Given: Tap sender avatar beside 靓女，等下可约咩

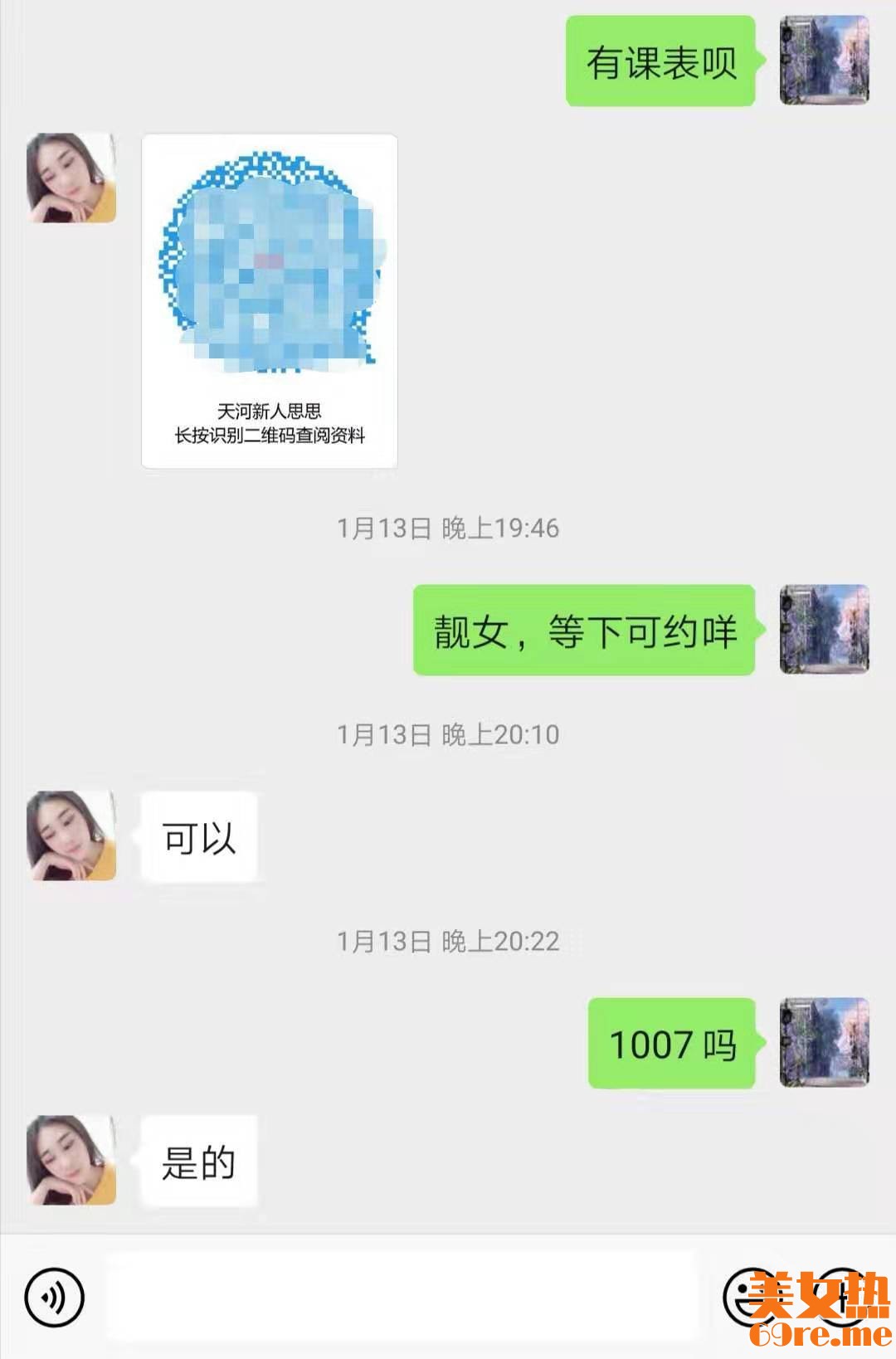Looking at the screenshot, I should (824, 629).
